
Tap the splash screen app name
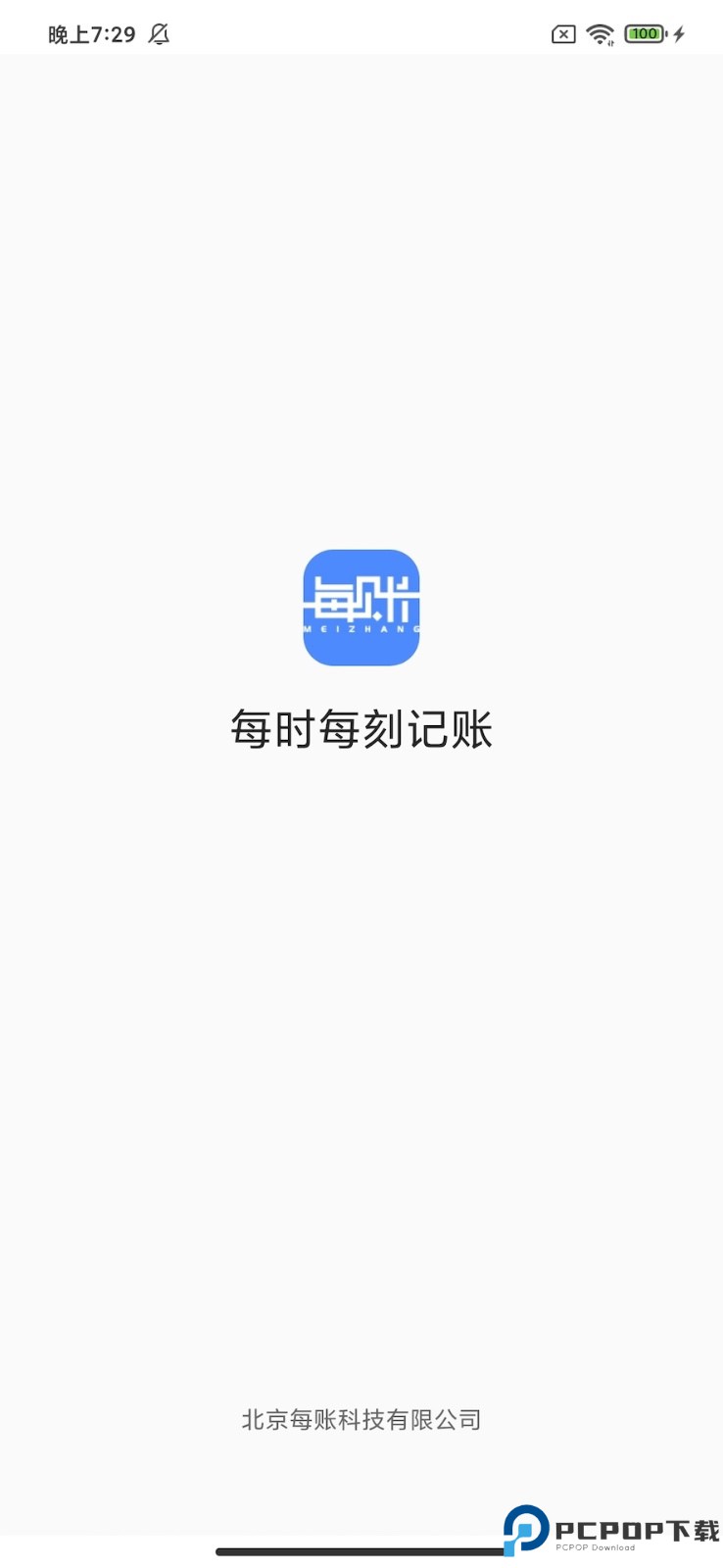coord(361,728)
